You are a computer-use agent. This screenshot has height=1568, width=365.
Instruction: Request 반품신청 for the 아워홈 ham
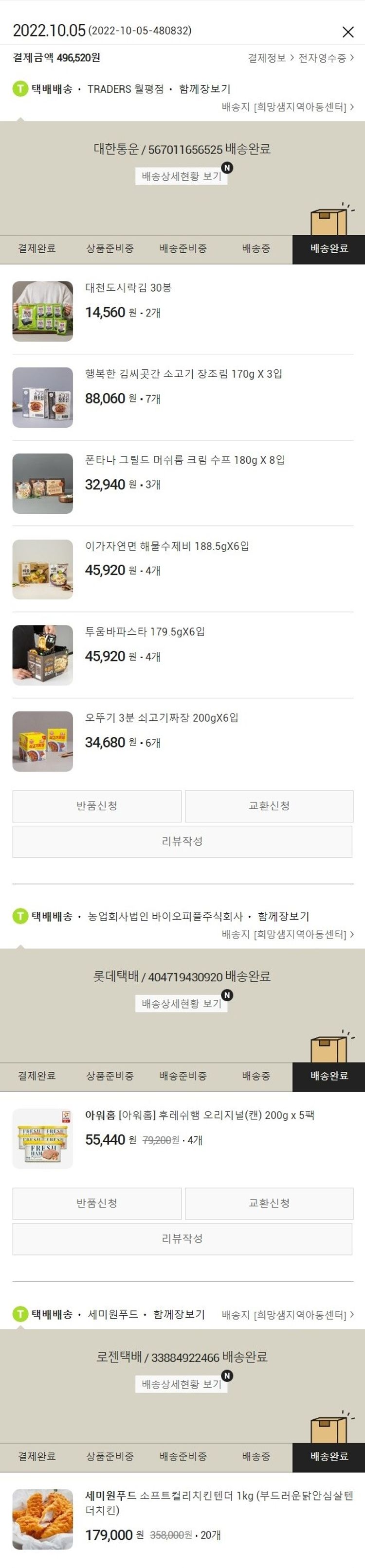pos(97,1203)
